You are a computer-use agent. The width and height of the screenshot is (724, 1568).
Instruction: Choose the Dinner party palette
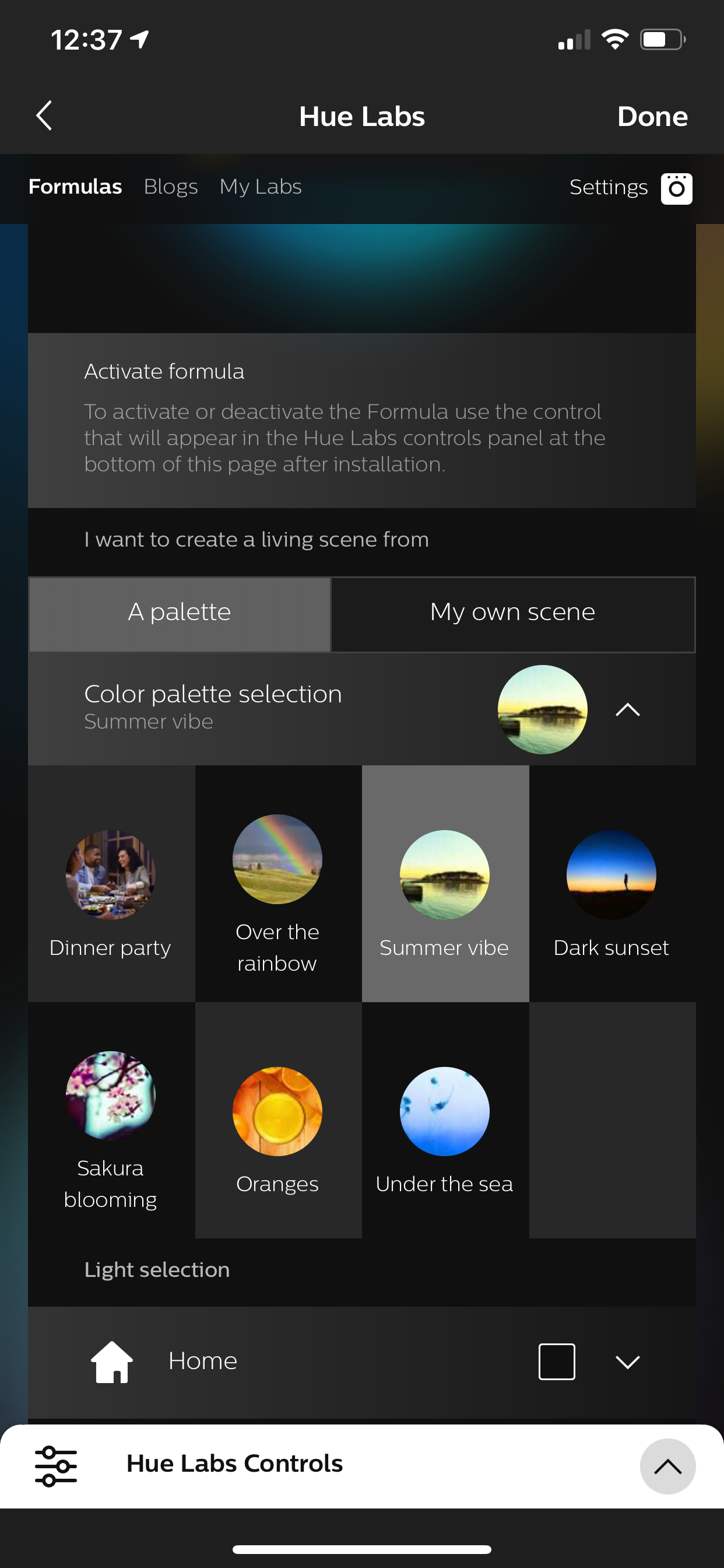111,884
